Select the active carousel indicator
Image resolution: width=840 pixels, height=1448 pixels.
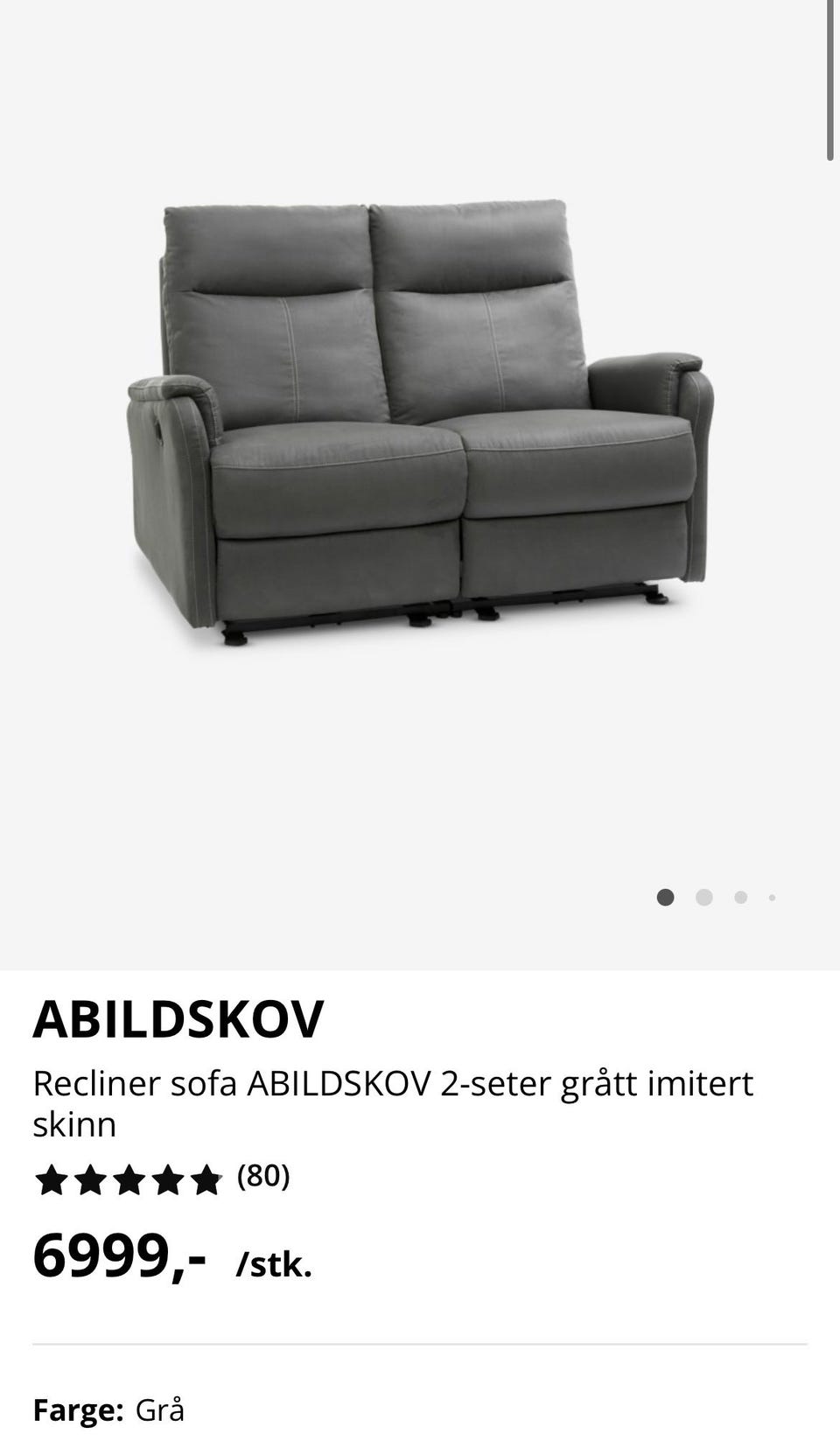tap(667, 897)
